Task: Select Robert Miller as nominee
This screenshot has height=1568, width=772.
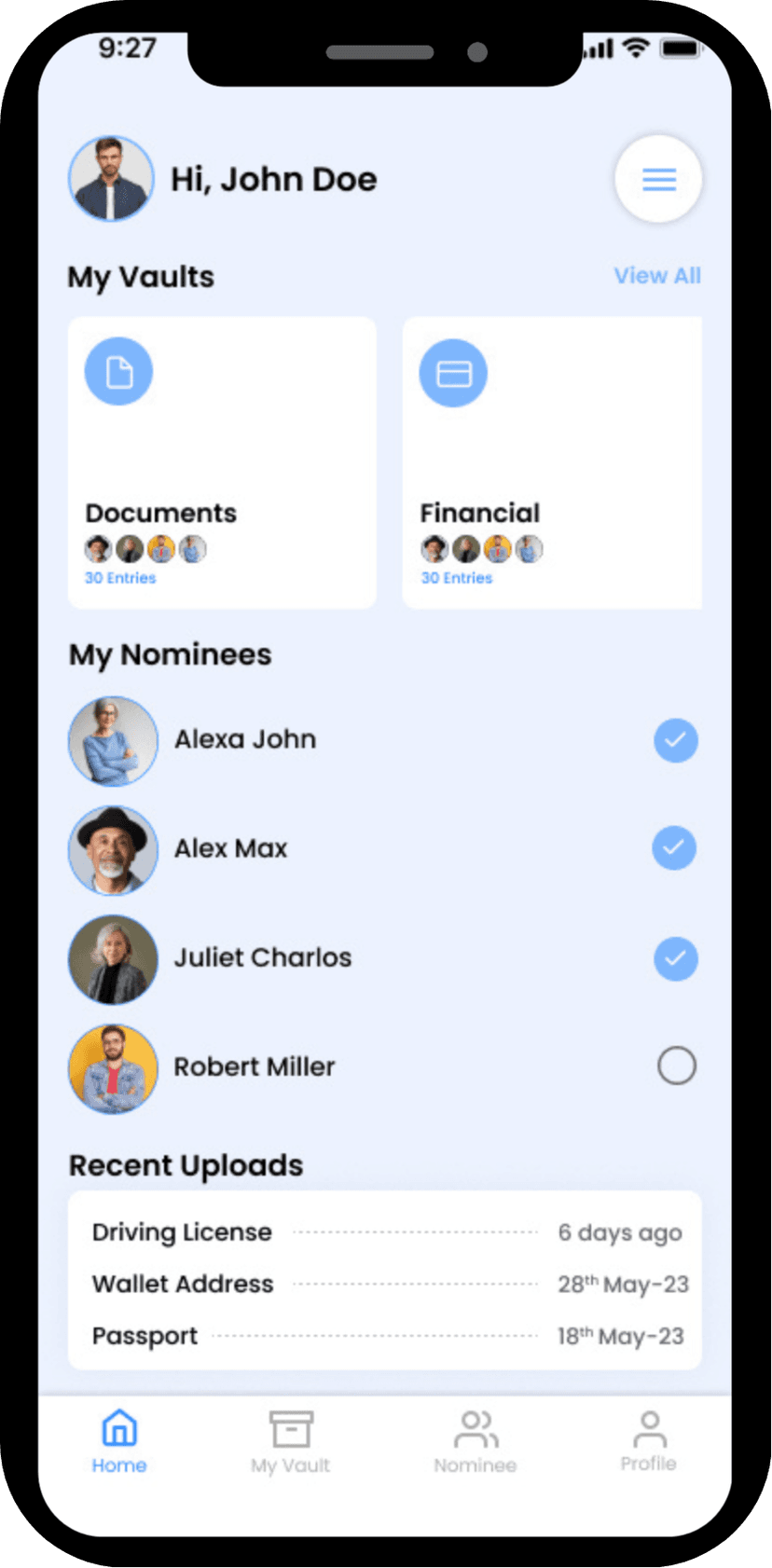Action: coord(676,1066)
